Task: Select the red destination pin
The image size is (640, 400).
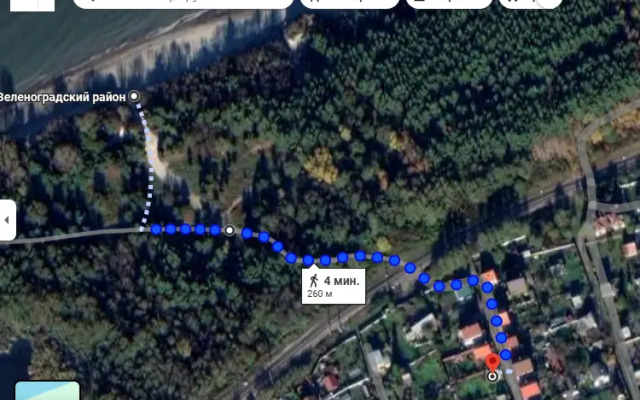Action: [x=492, y=361]
